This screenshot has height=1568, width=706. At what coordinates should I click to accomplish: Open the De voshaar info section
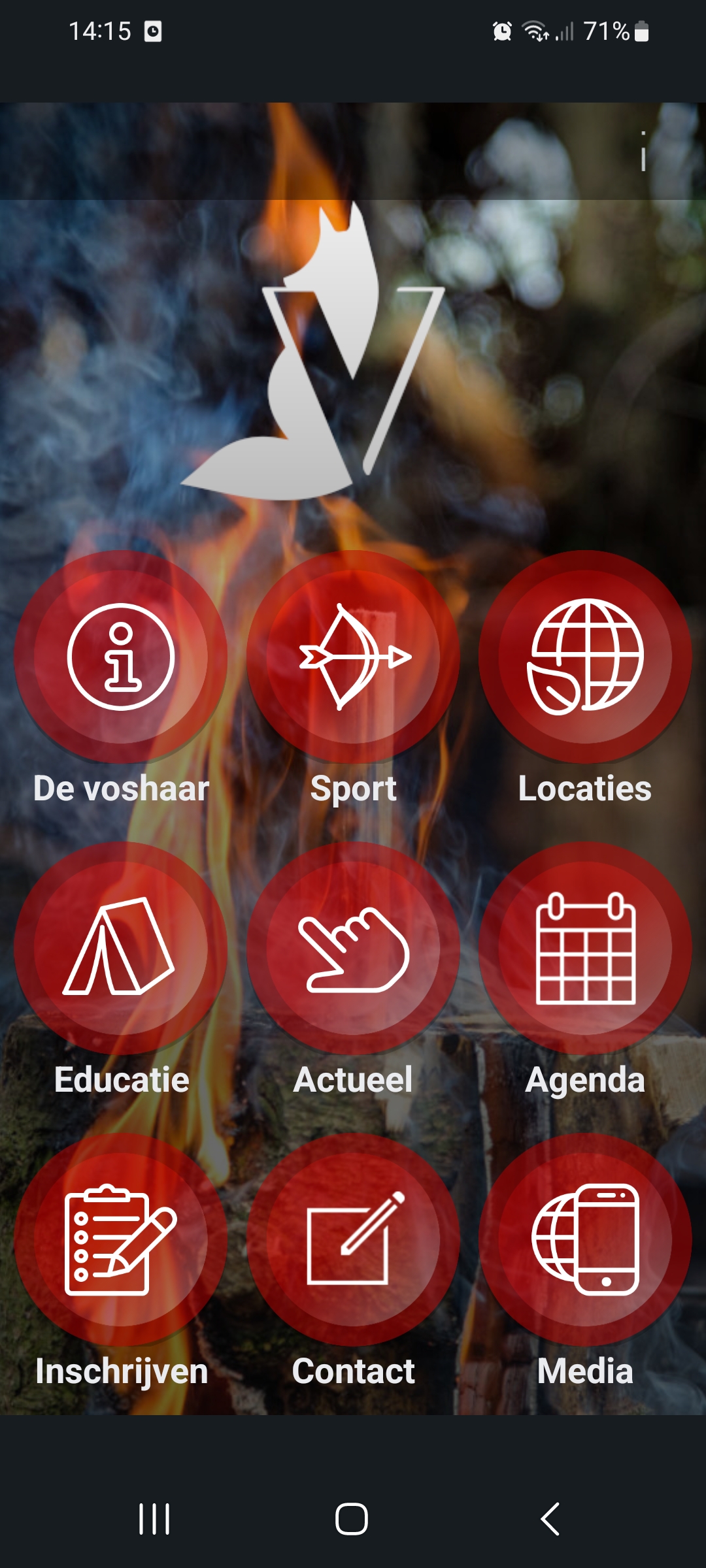click(121, 657)
